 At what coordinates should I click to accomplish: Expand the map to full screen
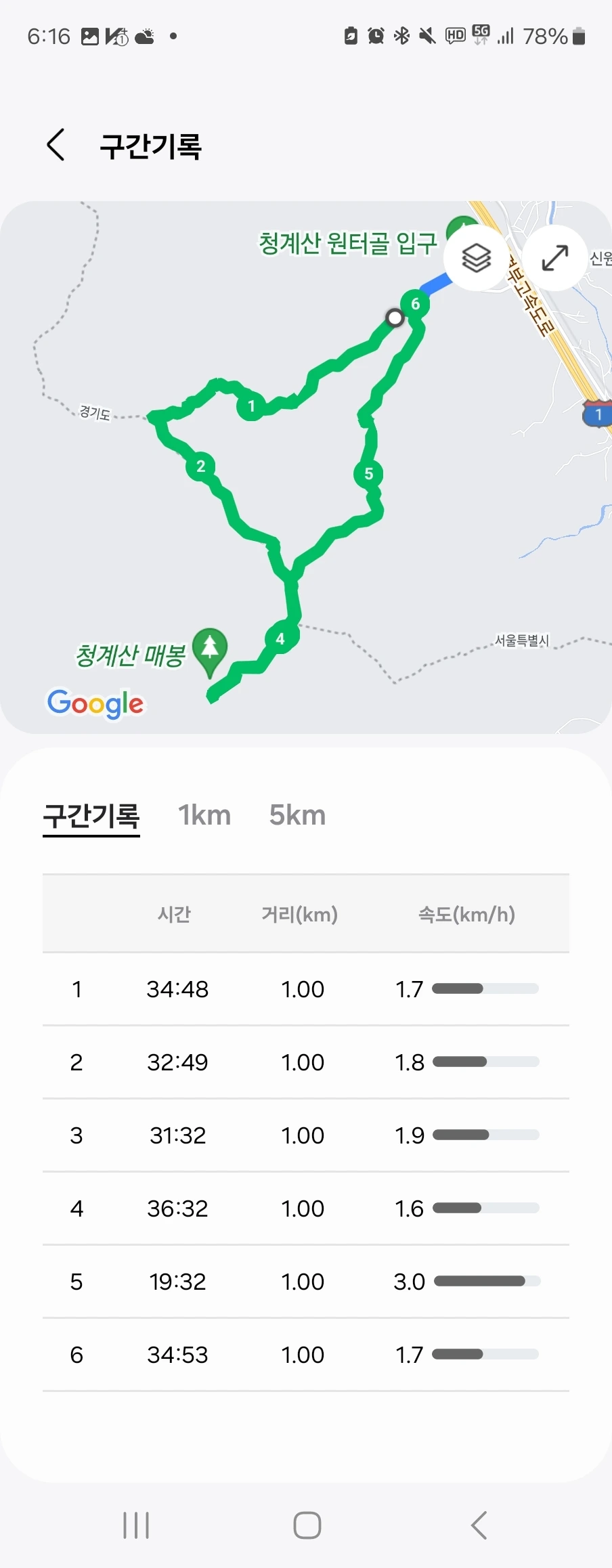(554, 258)
